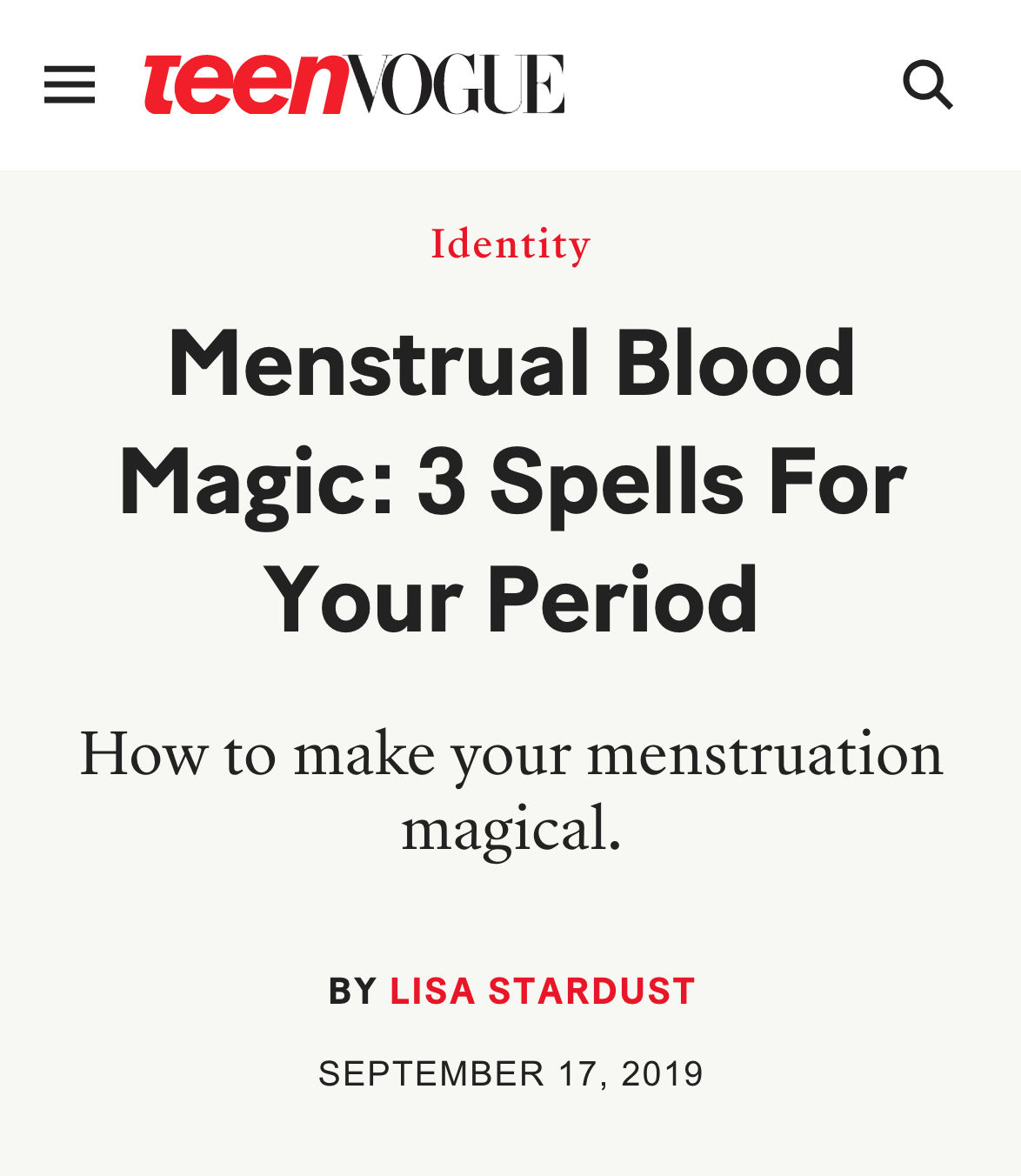Open the Identity category link
This screenshot has height=1176, width=1021.
click(x=510, y=244)
